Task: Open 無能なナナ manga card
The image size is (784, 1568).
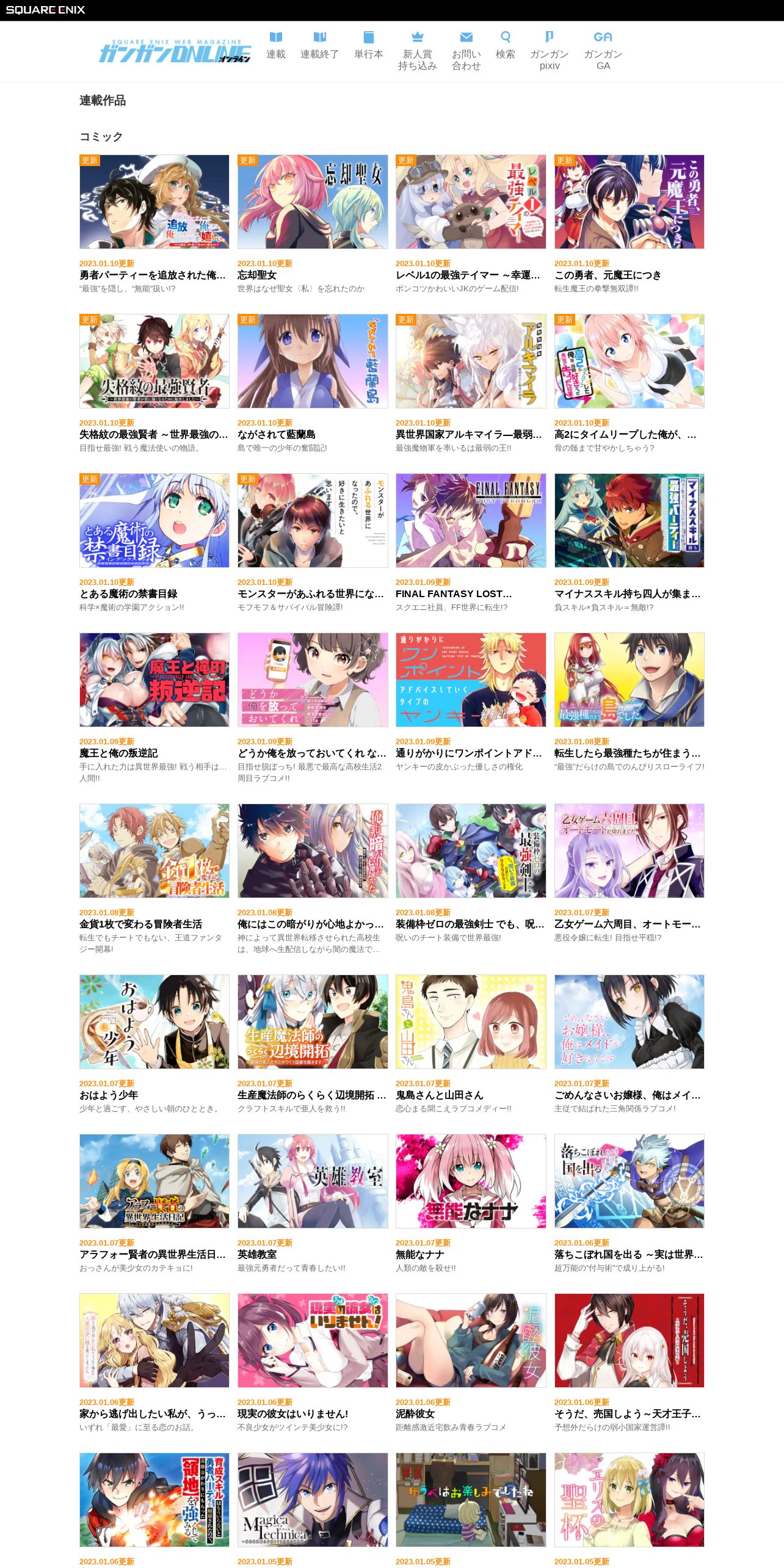Action: (471, 1204)
